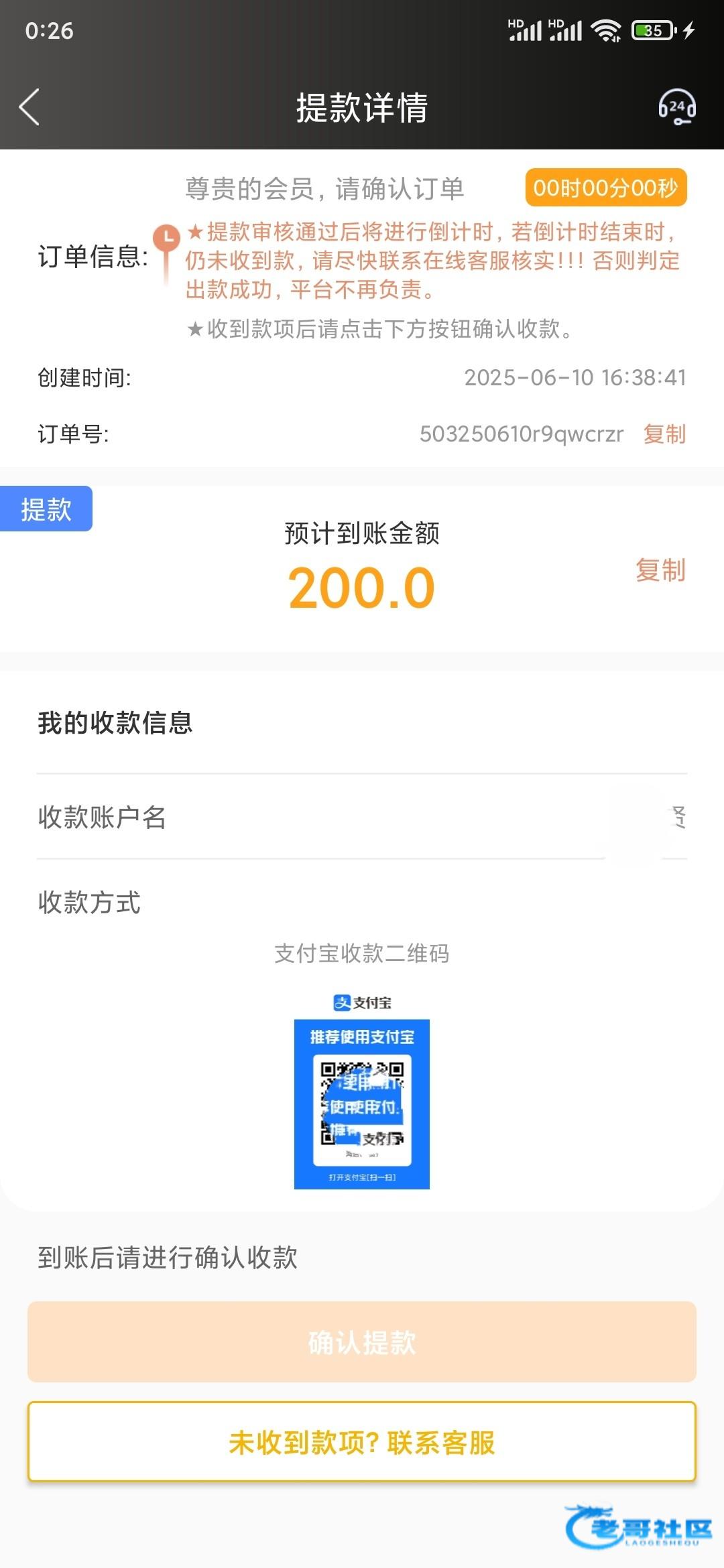The image size is (724, 1568).
Task: Go back using the top-left arrow
Action: click(x=29, y=107)
